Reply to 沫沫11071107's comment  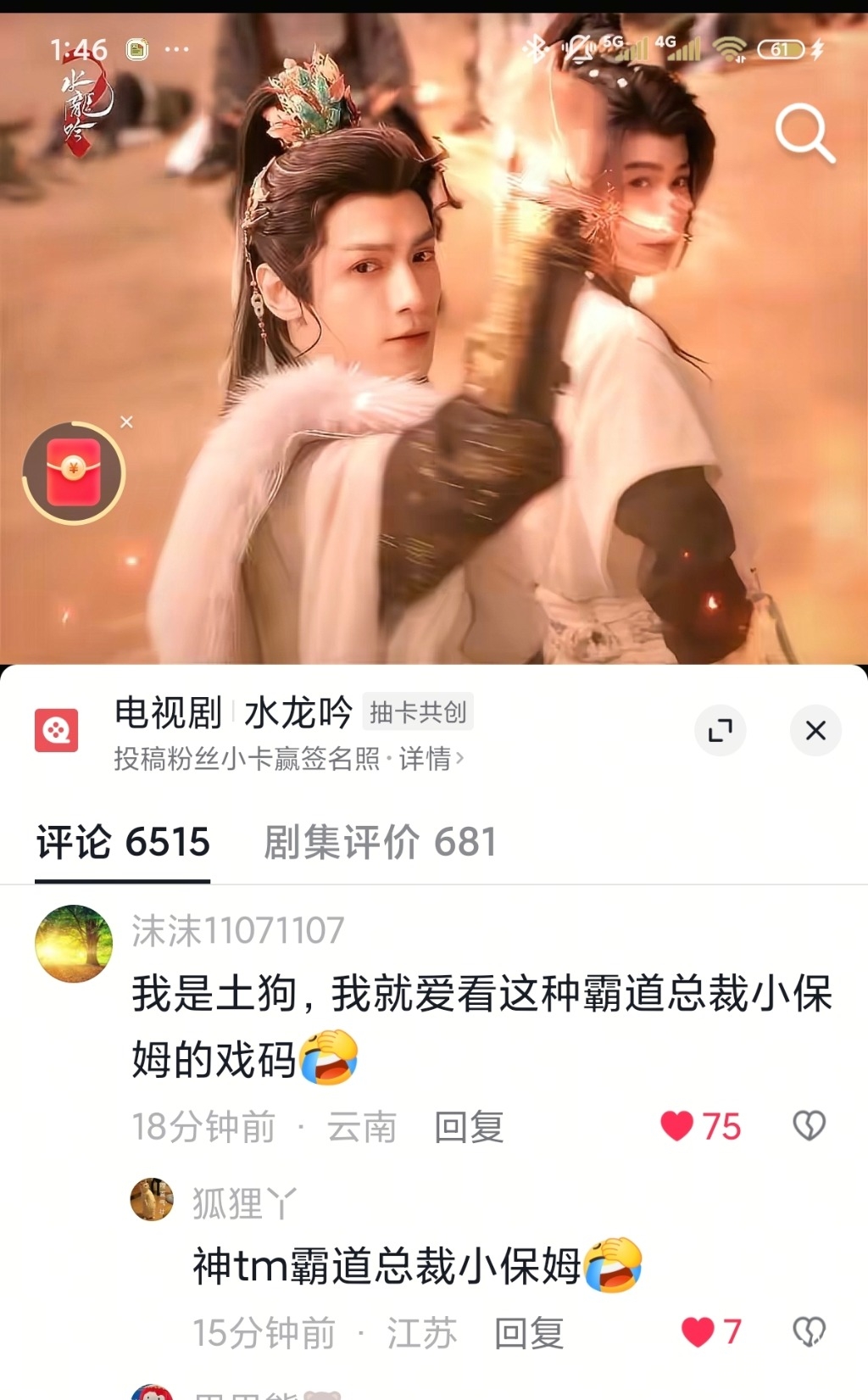tap(469, 1127)
